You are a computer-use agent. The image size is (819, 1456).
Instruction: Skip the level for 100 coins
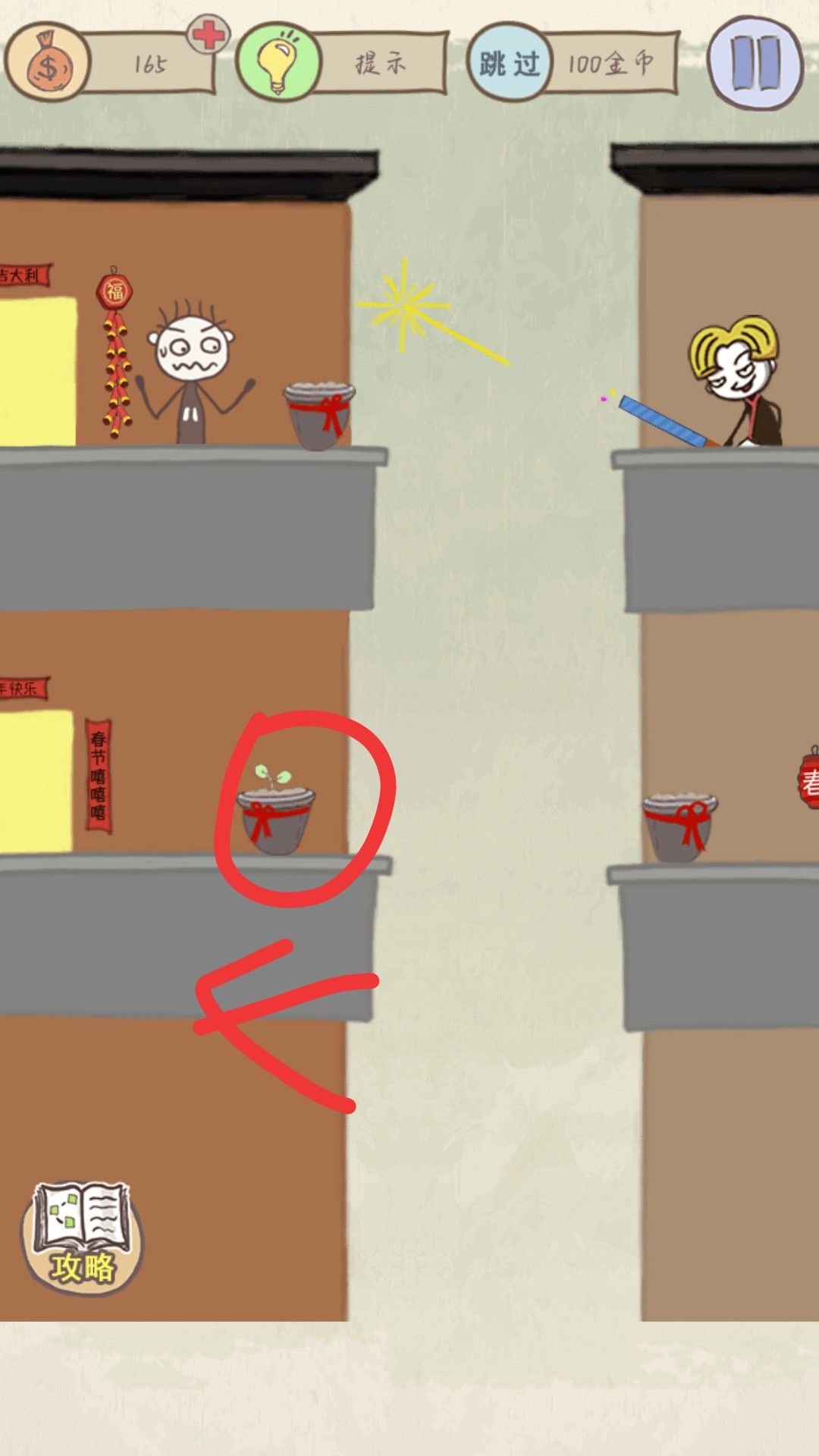509,64
